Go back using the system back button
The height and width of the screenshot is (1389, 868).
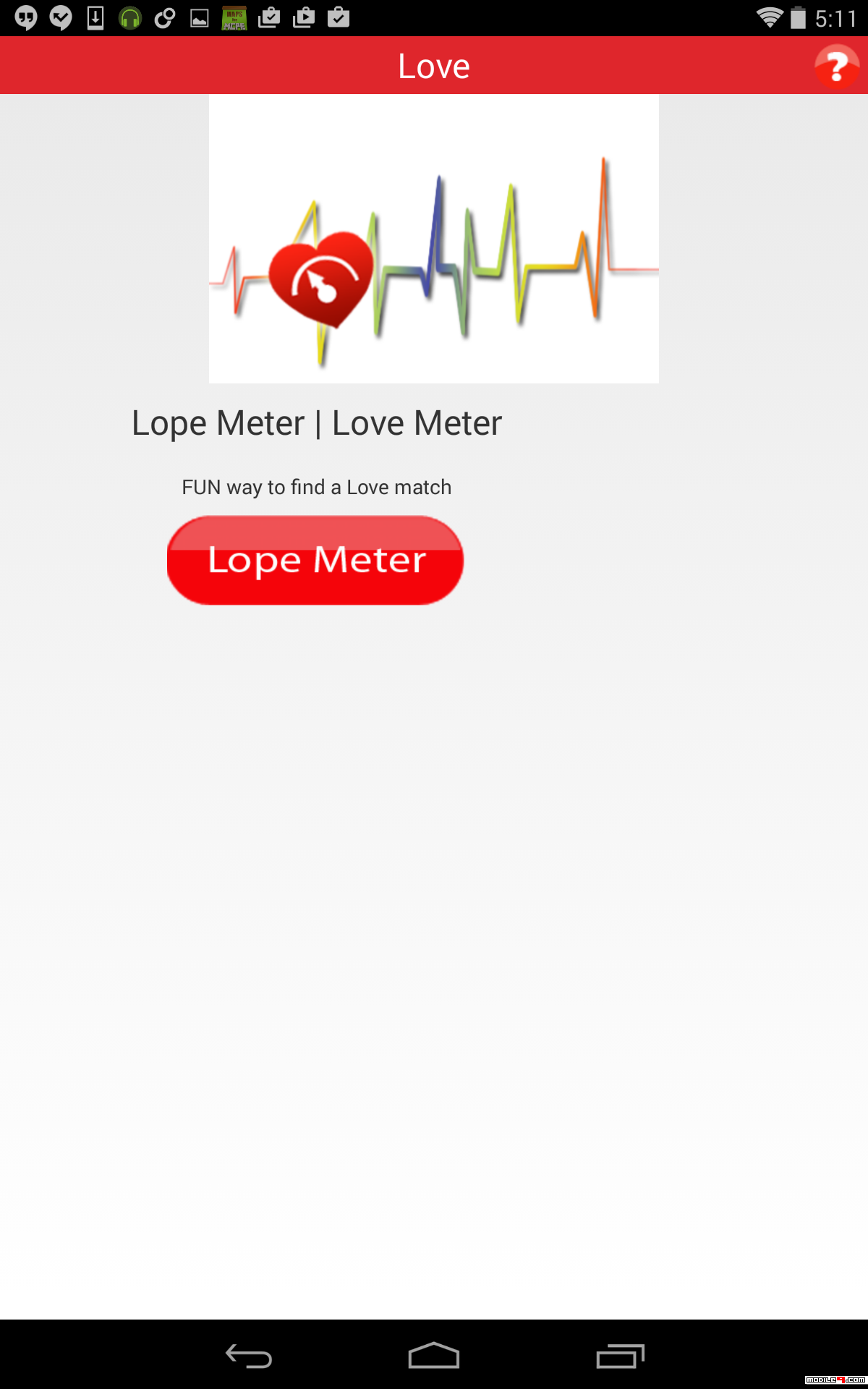[248, 1356]
